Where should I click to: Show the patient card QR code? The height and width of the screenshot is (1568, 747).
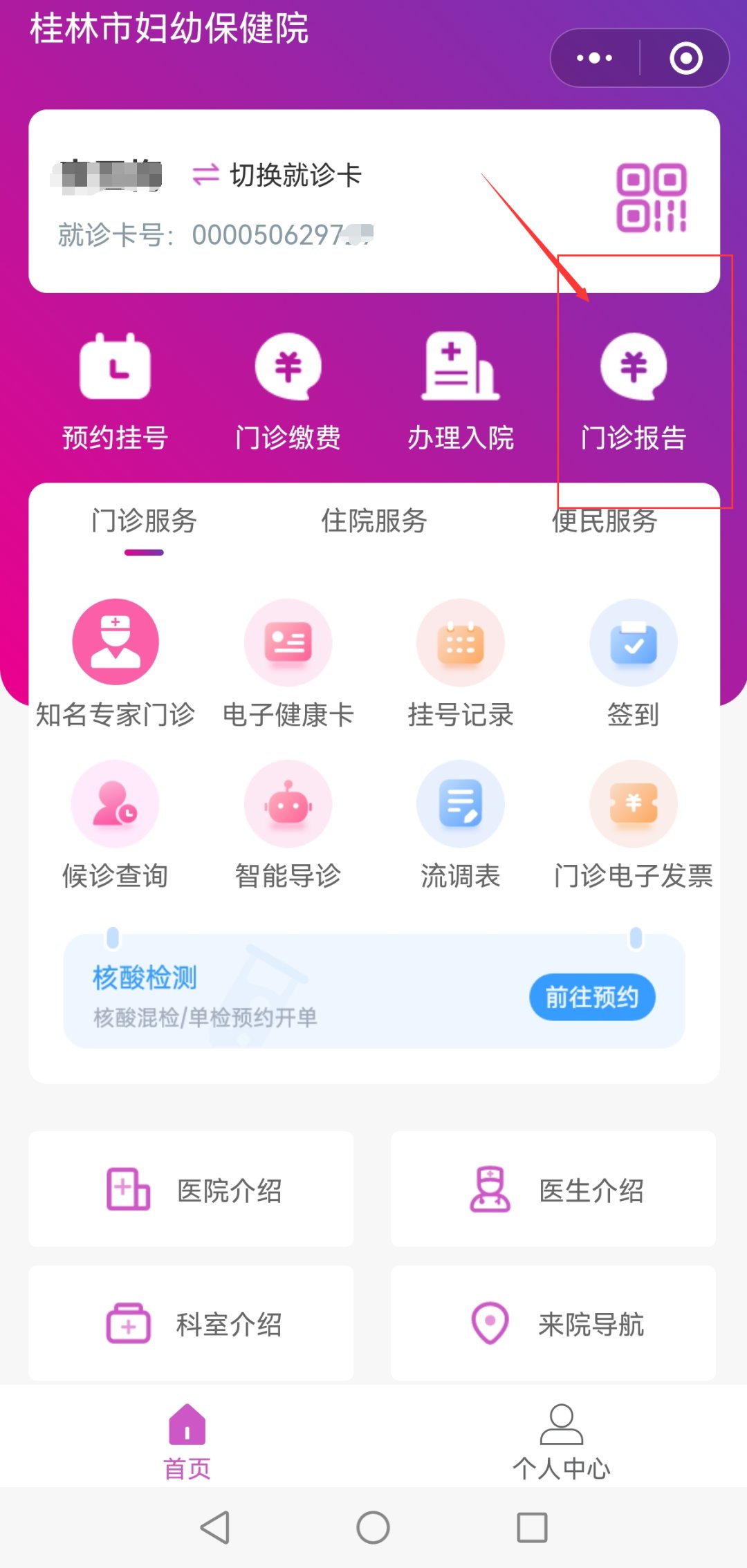point(651,198)
